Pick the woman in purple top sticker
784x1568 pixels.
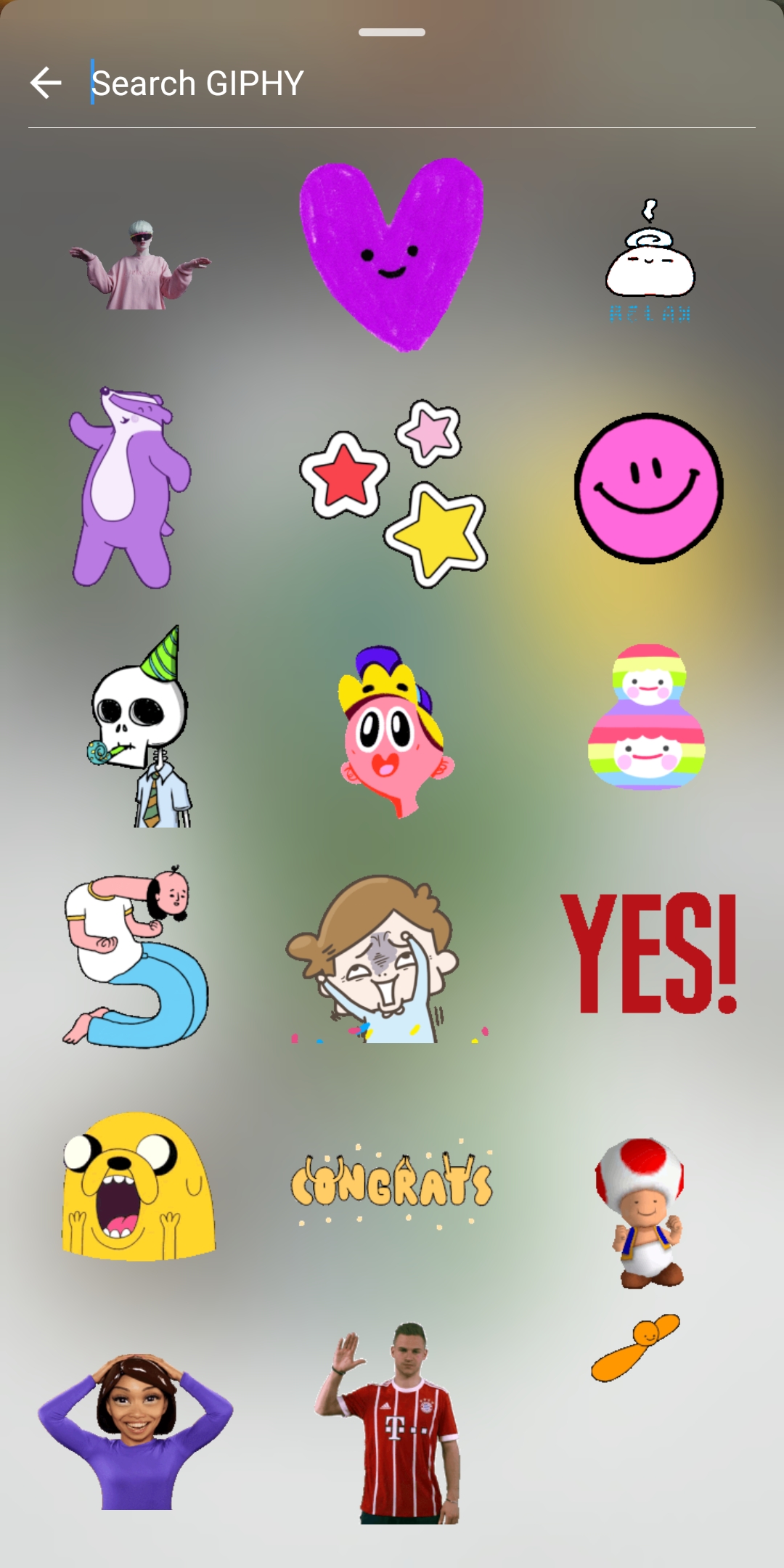pyautogui.click(x=136, y=1432)
